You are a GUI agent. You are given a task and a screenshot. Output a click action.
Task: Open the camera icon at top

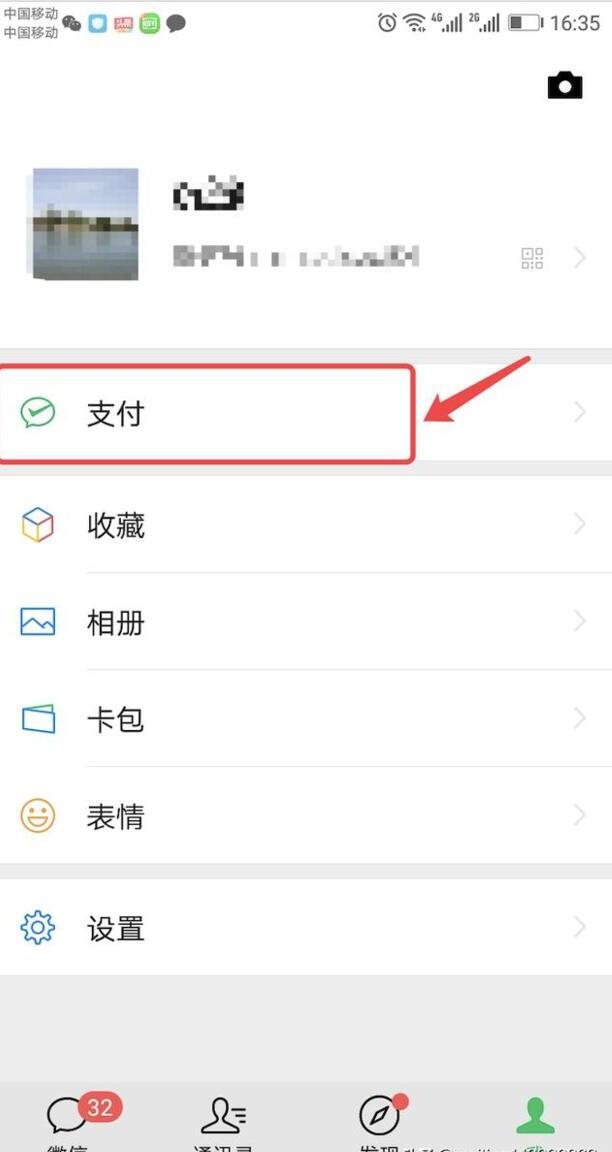[565, 86]
